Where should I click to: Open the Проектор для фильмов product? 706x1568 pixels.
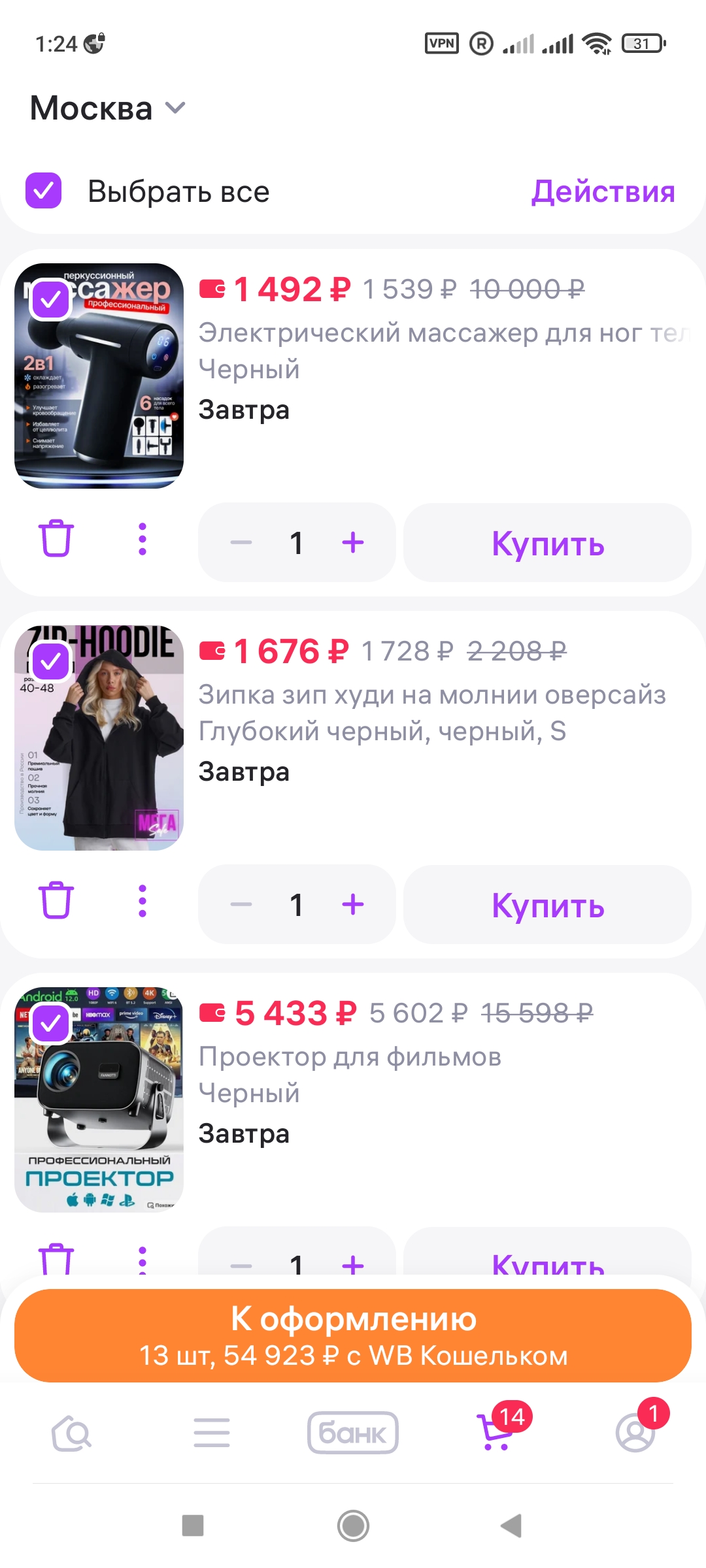click(x=350, y=1057)
